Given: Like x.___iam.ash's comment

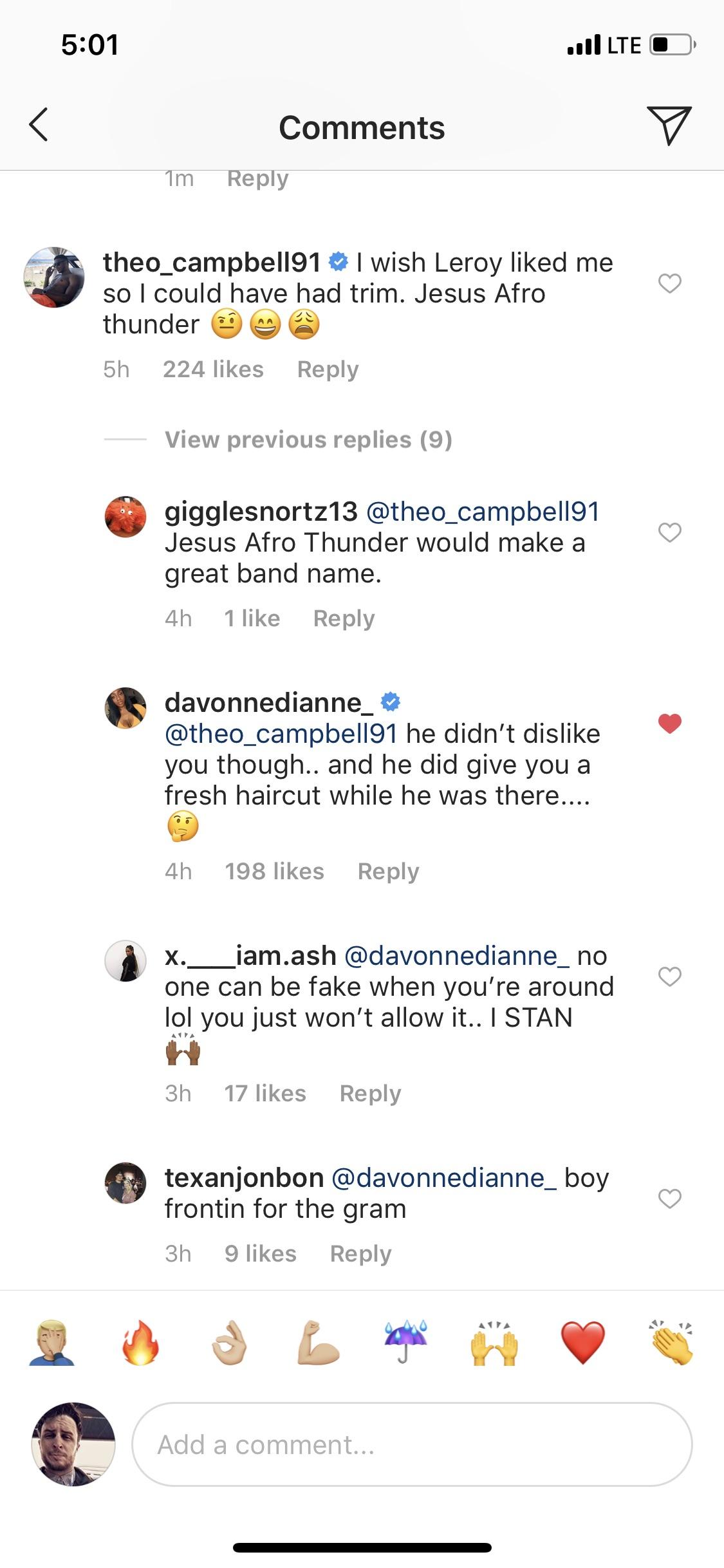Looking at the screenshot, I should click(x=669, y=976).
